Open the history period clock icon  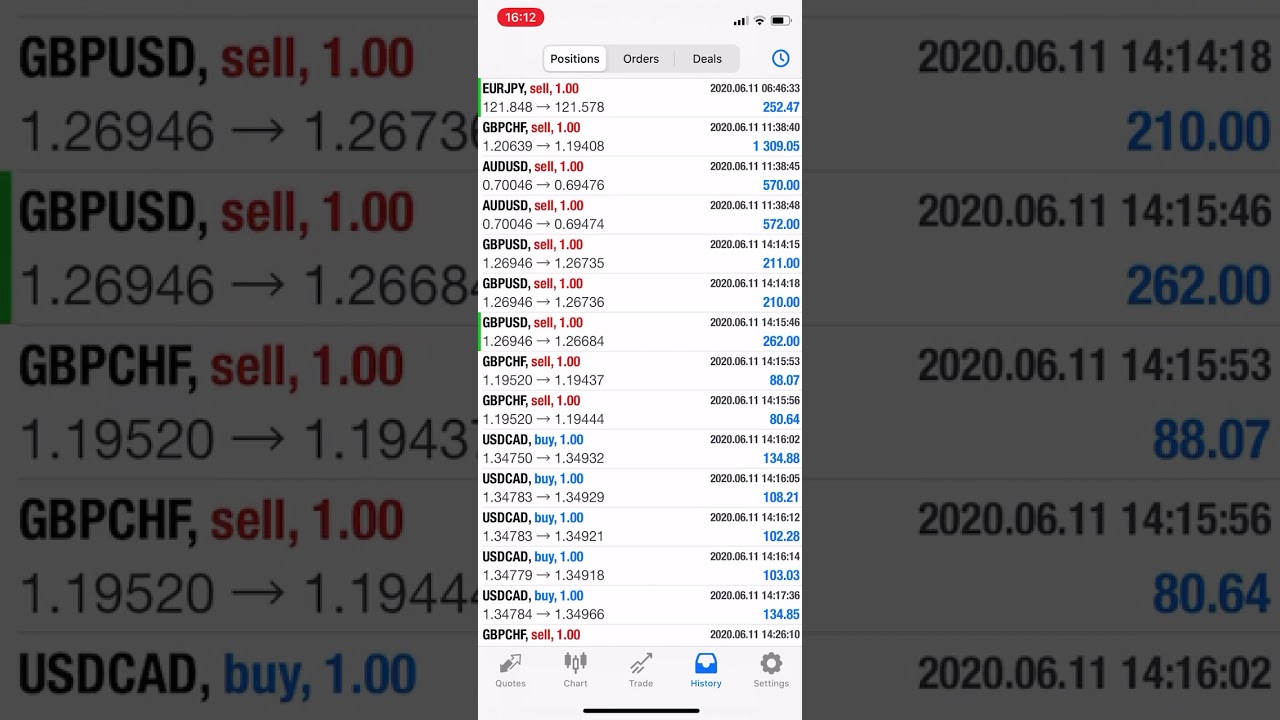click(780, 59)
